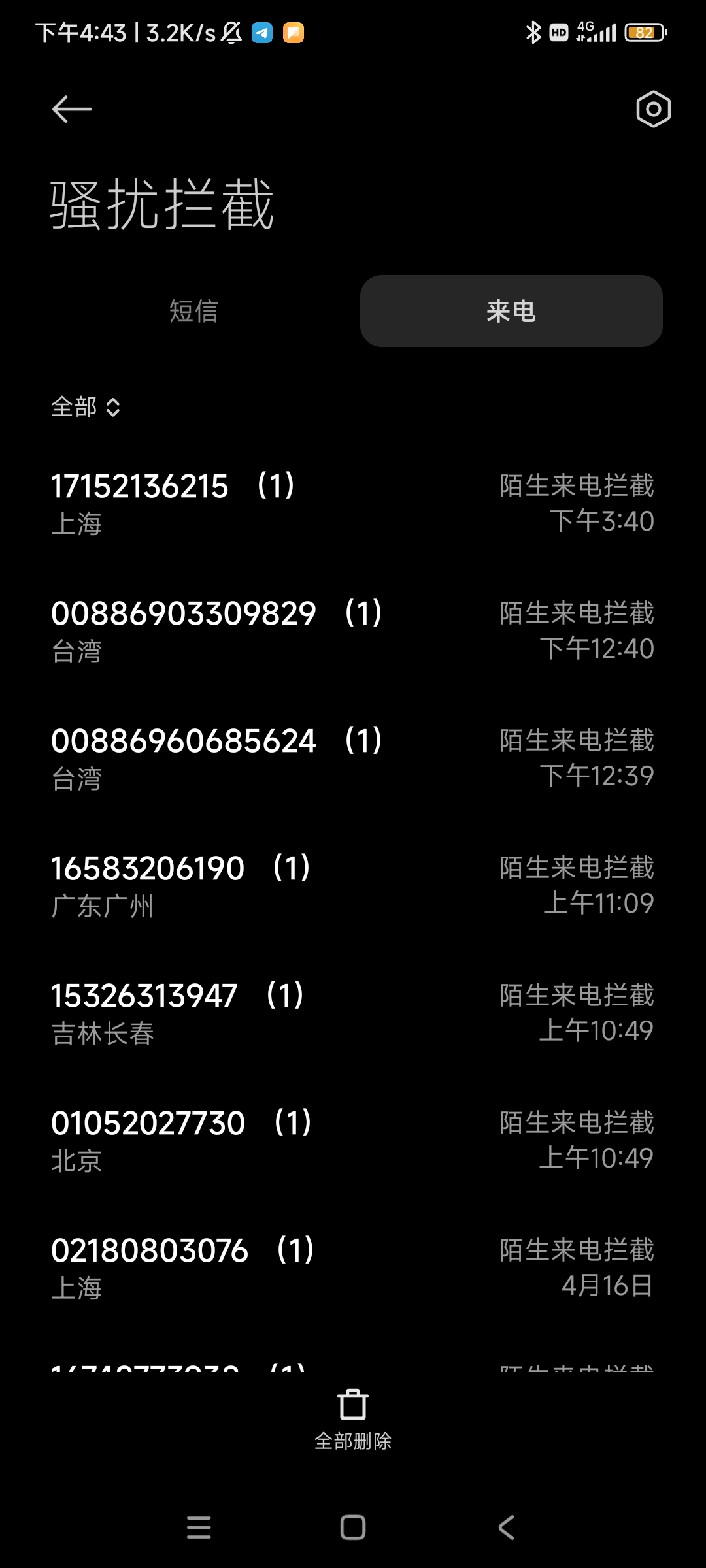Go to home screen via navigation bar
This screenshot has height=1568, width=706.
pyautogui.click(x=353, y=1527)
